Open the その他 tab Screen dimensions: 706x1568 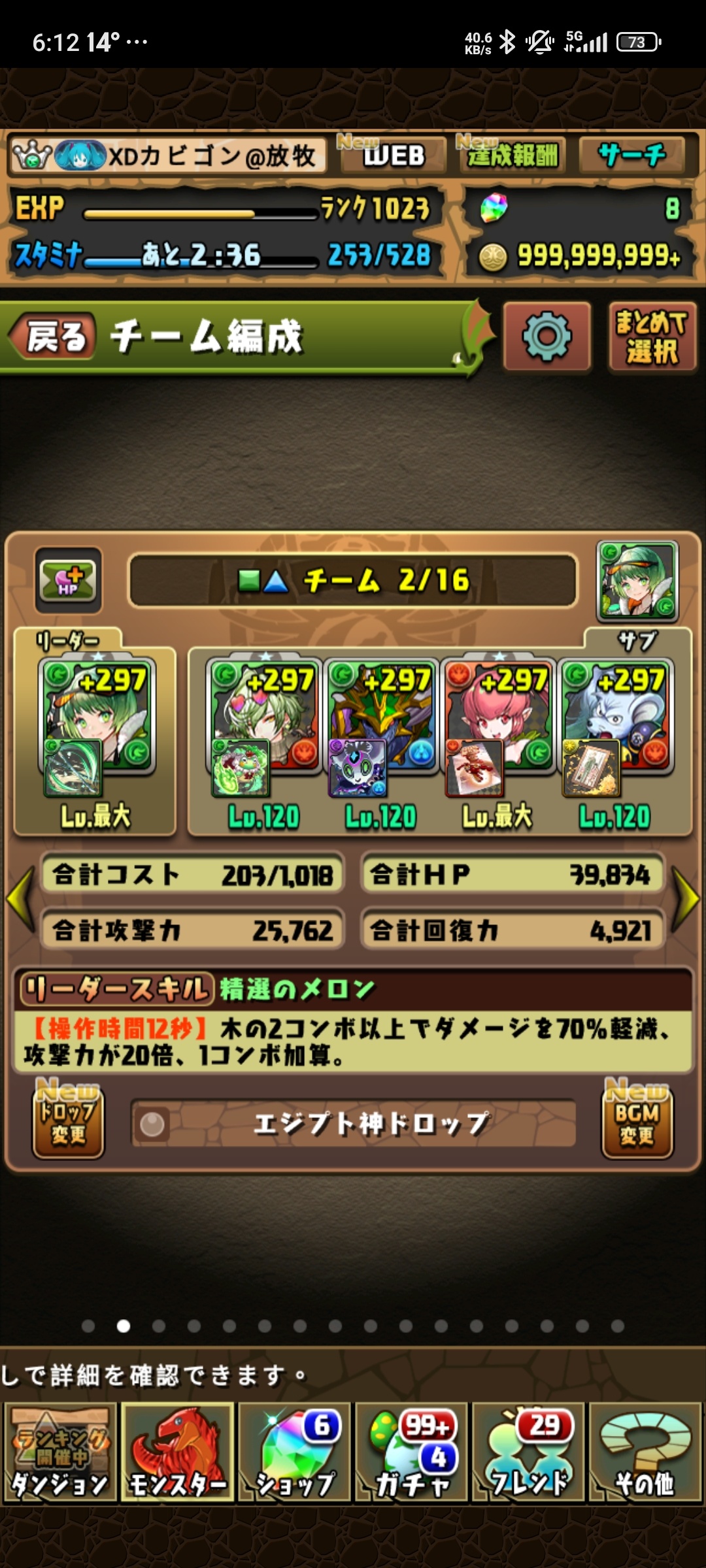tap(645, 1454)
